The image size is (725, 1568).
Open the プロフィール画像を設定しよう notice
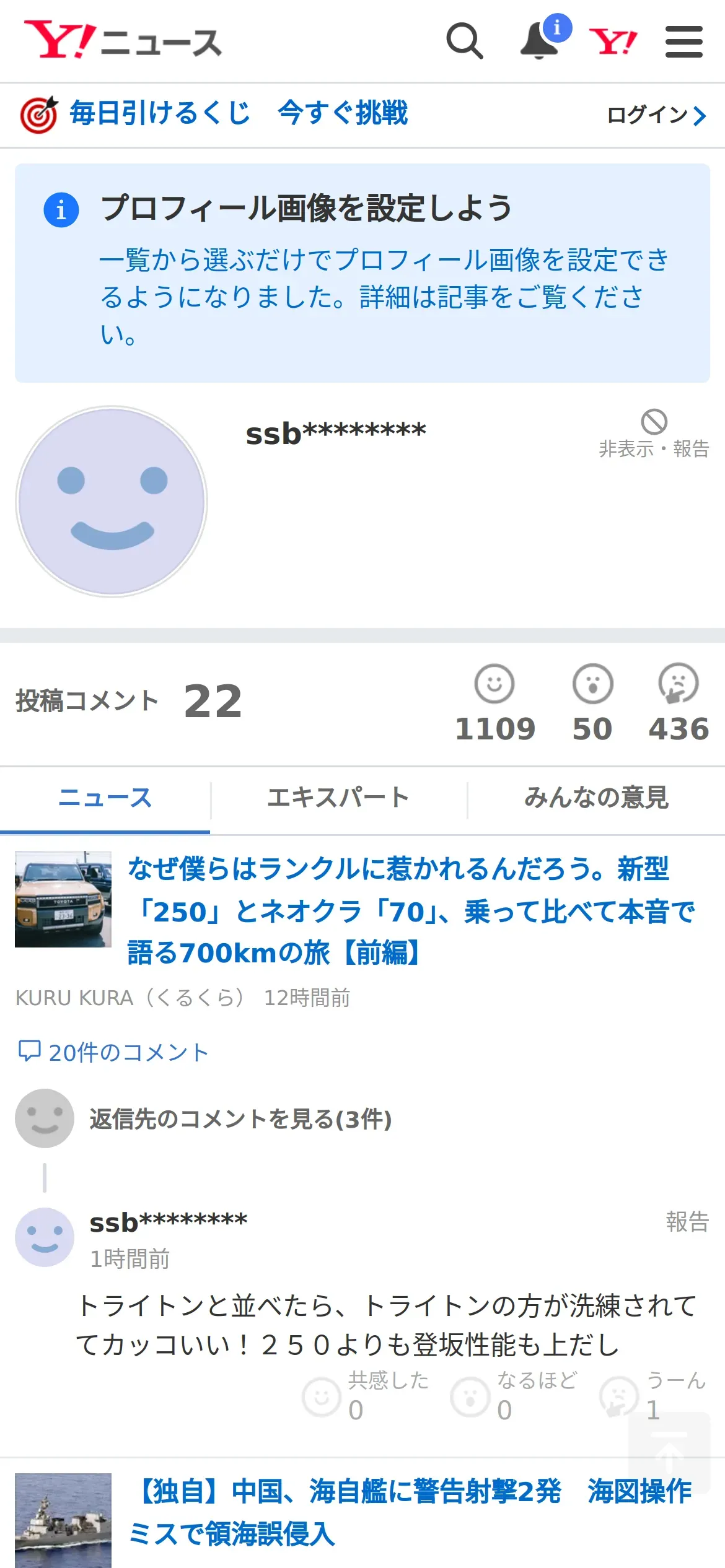[x=362, y=272]
